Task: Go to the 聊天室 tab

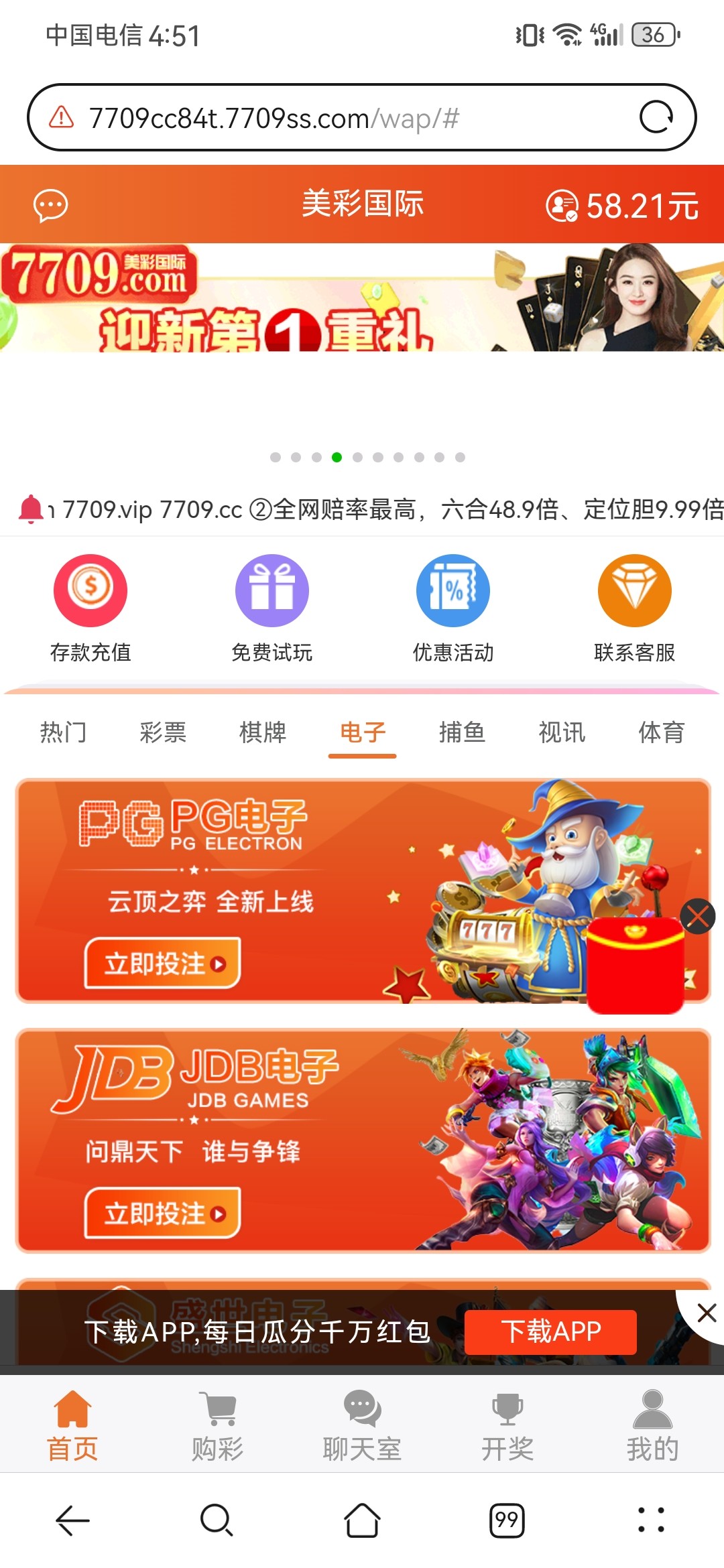Action: coord(362,1425)
